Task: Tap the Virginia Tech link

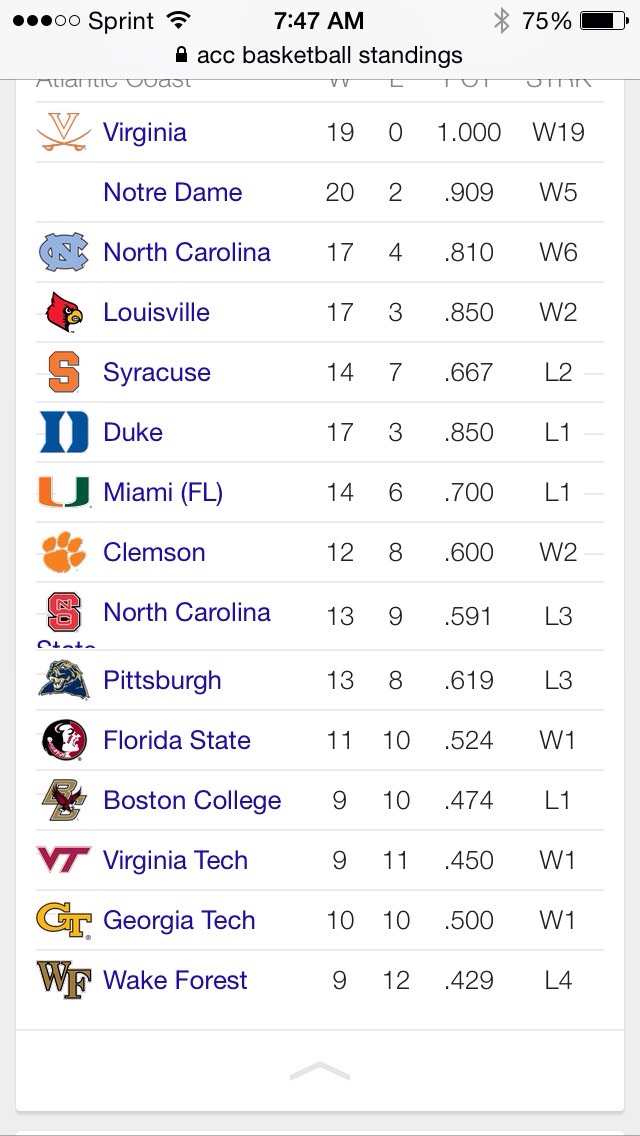Action: coord(175,861)
